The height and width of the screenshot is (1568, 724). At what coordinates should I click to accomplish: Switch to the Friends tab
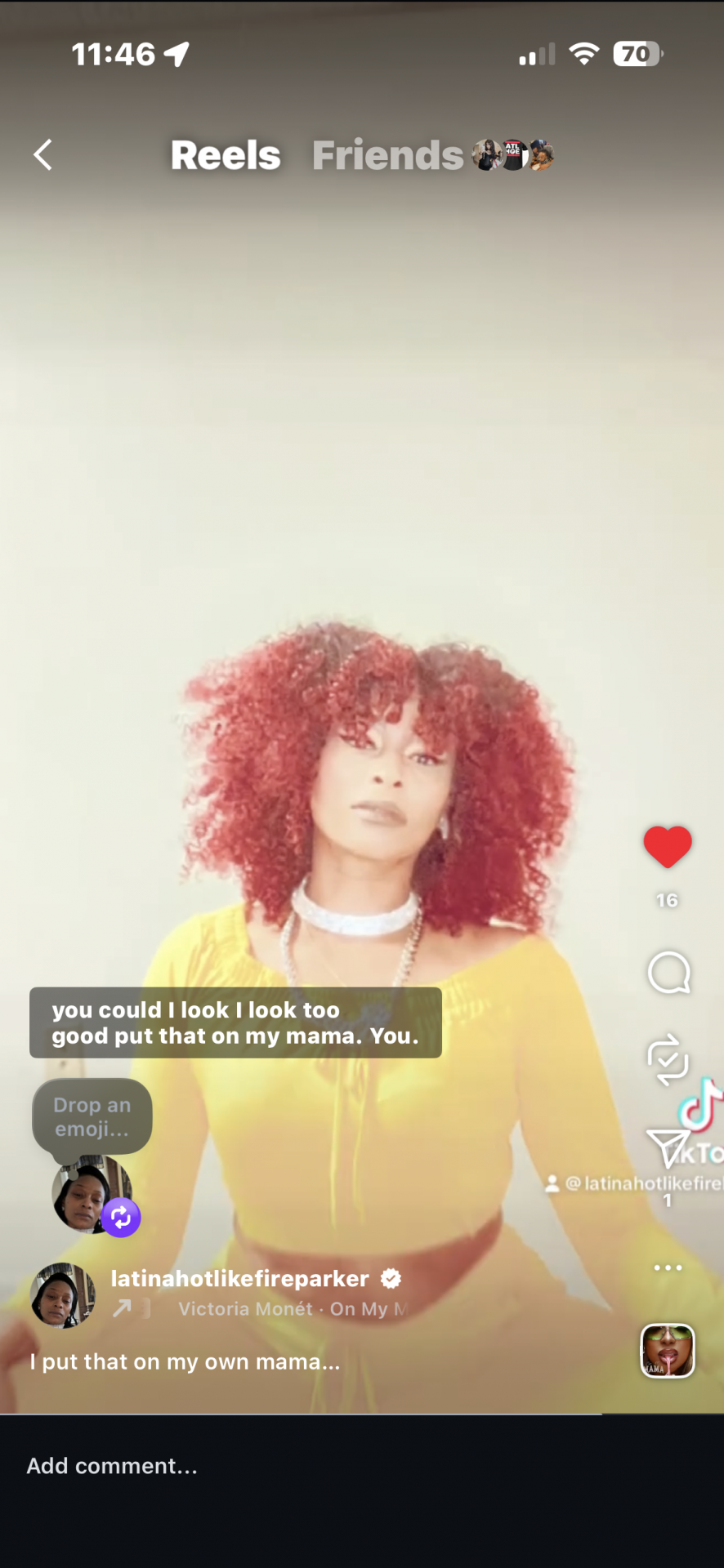point(388,155)
